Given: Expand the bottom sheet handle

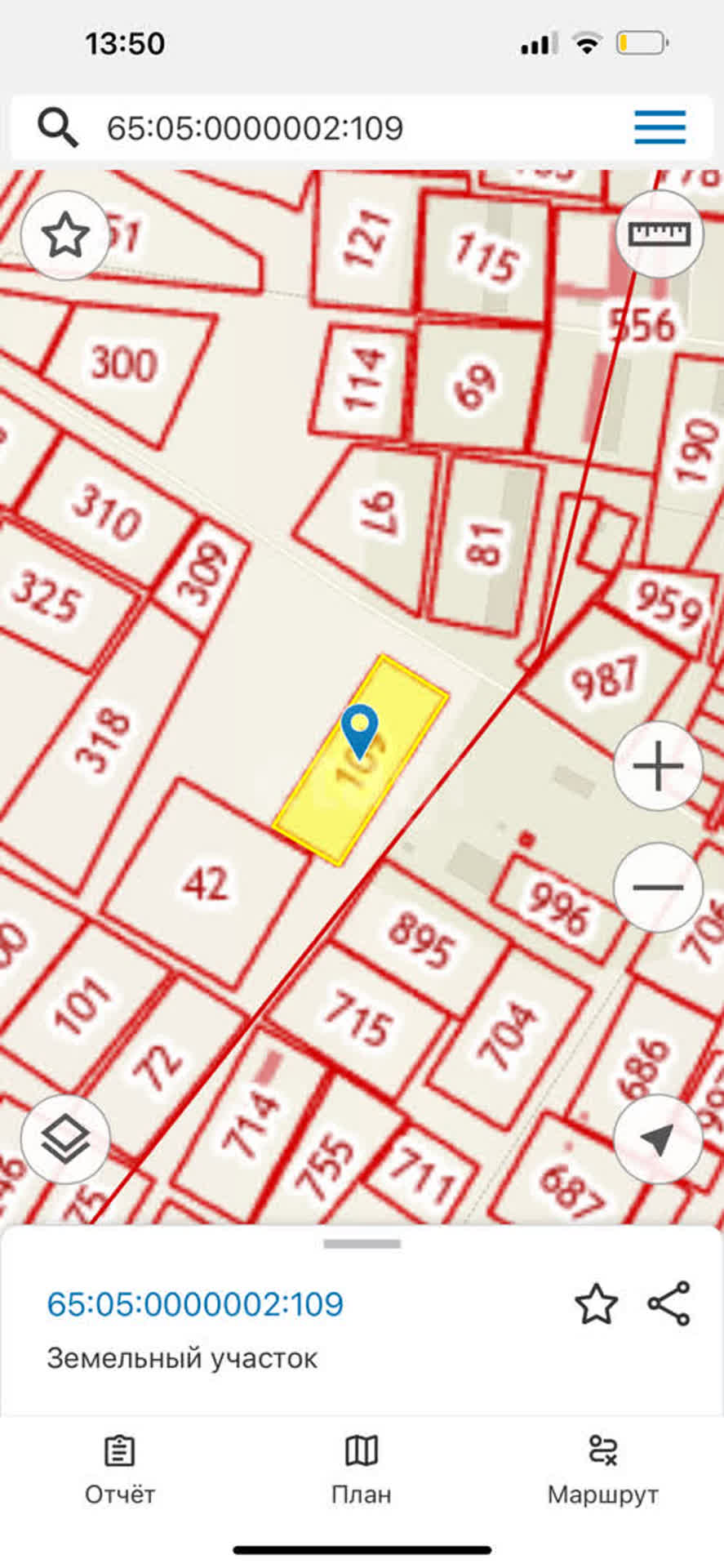Looking at the screenshot, I should (x=362, y=1245).
